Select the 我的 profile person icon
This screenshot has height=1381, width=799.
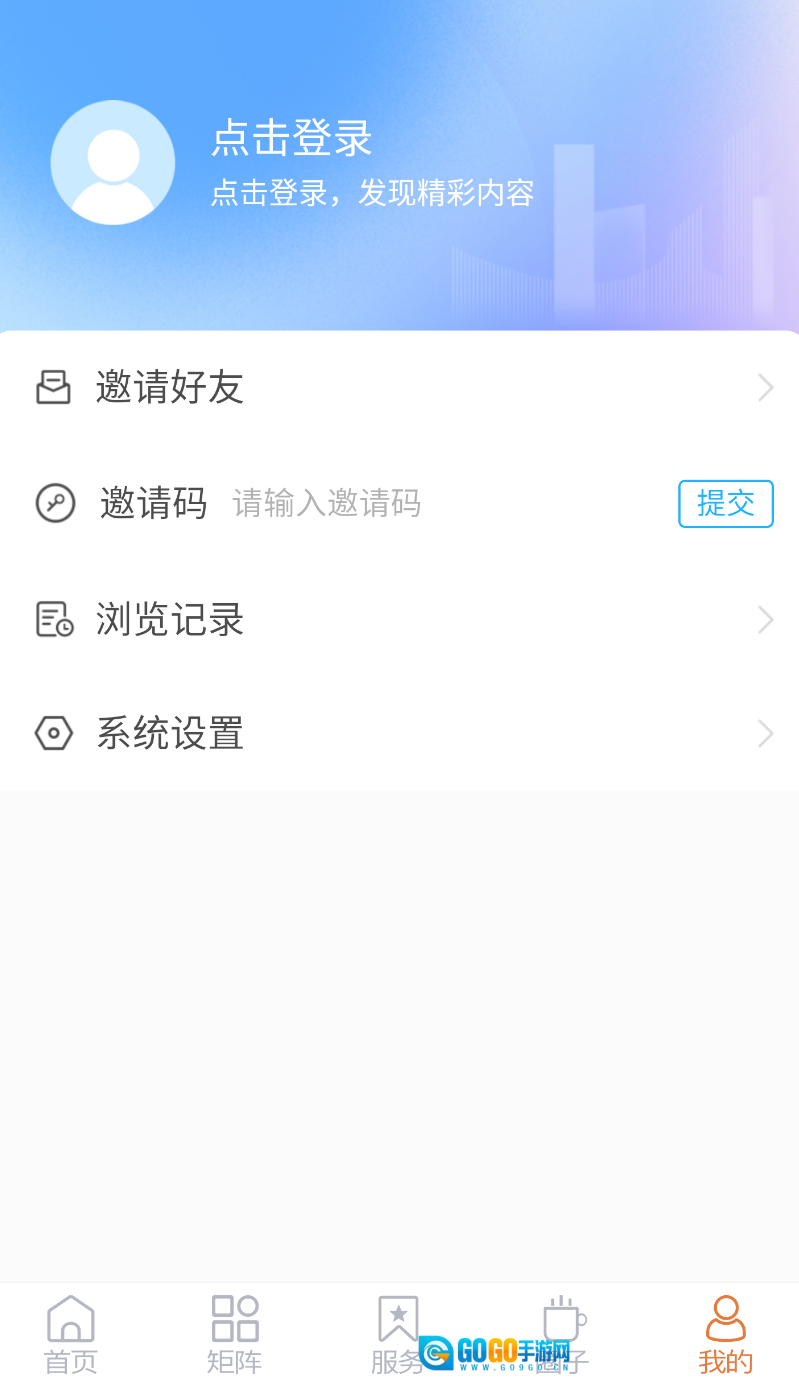coord(724,1319)
